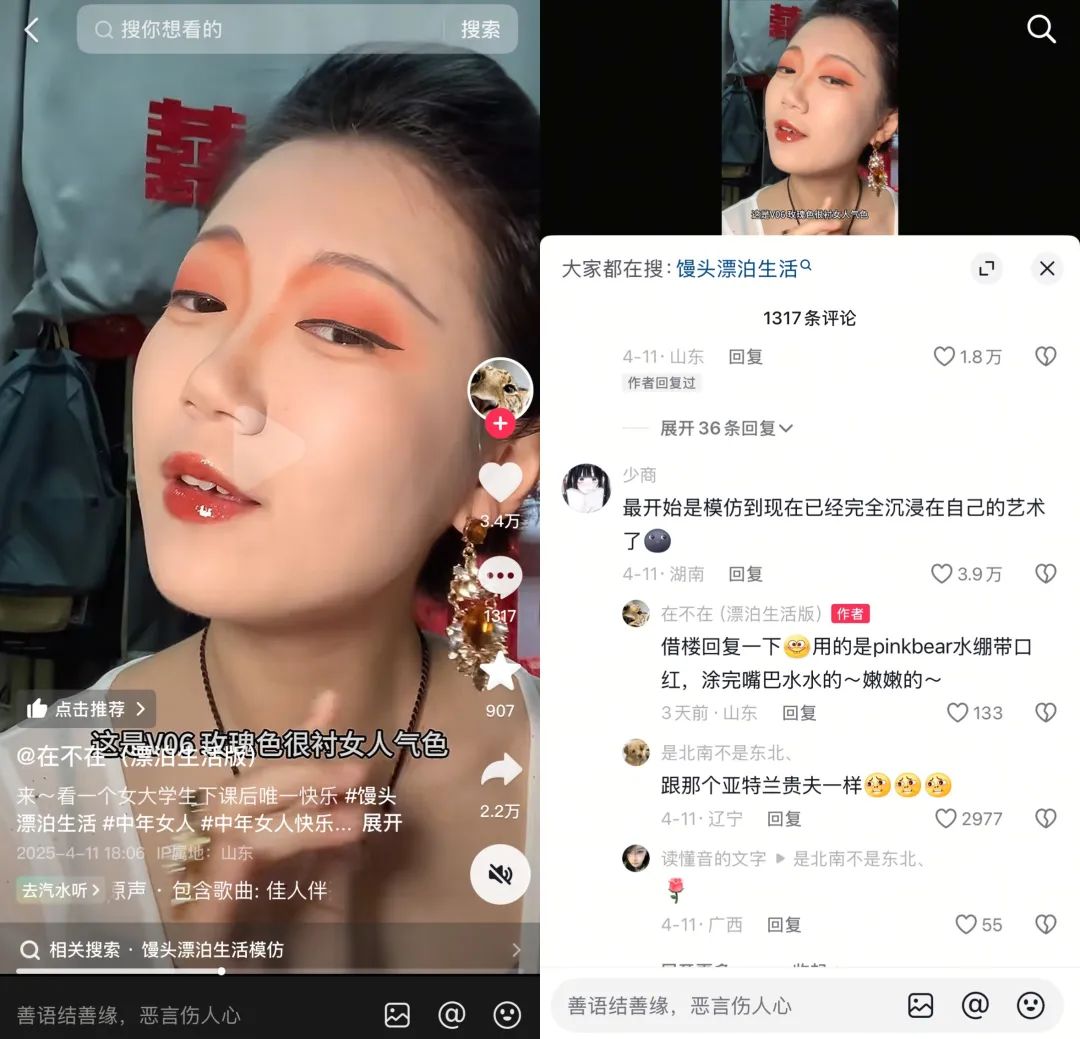Favorite the video using the star icon
This screenshot has height=1039, width=1080.
(500, 672)
